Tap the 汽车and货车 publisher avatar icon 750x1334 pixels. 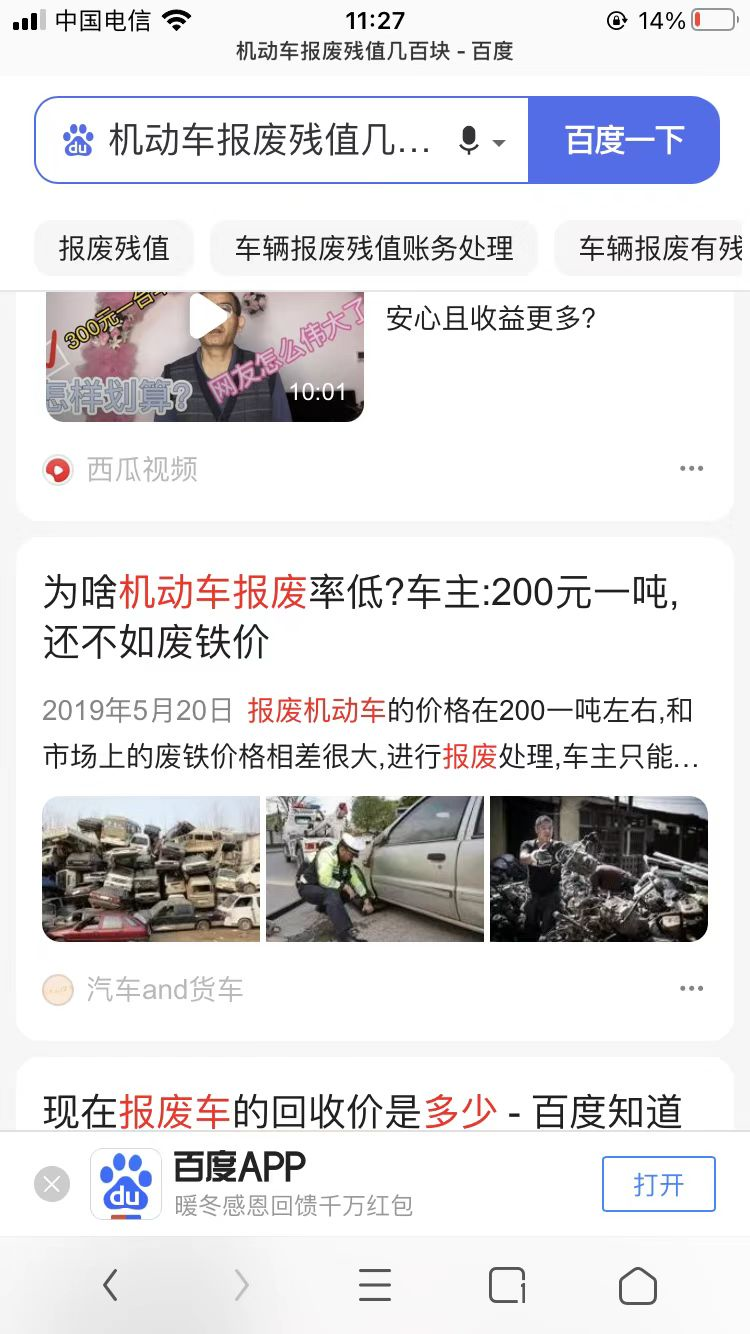point(58,989)
